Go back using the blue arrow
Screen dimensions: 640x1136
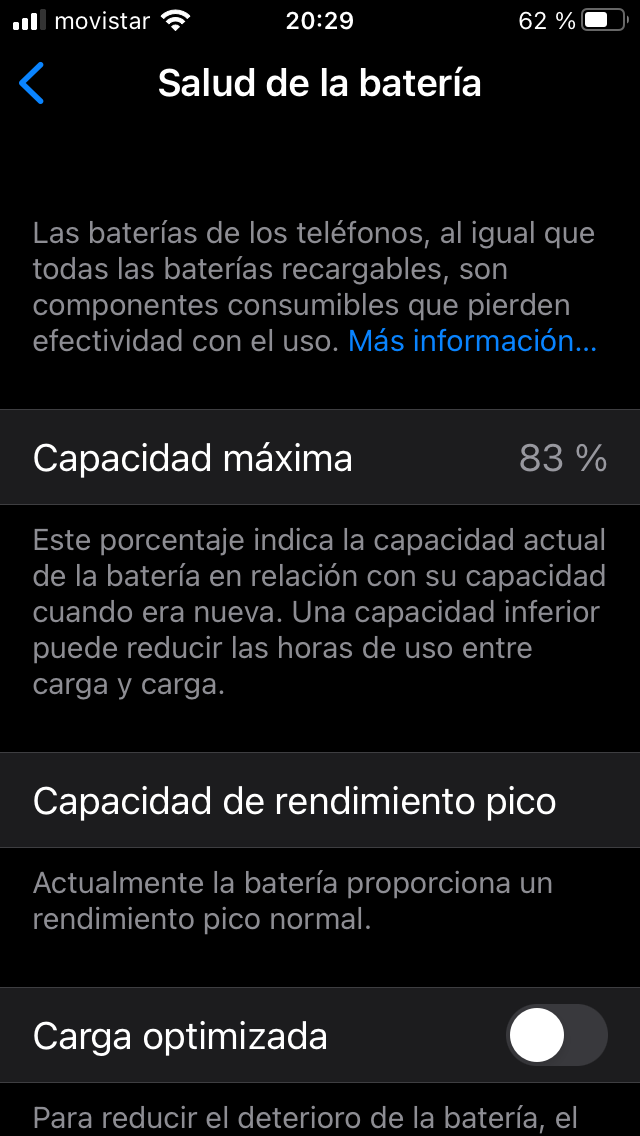tap(31, 83)
